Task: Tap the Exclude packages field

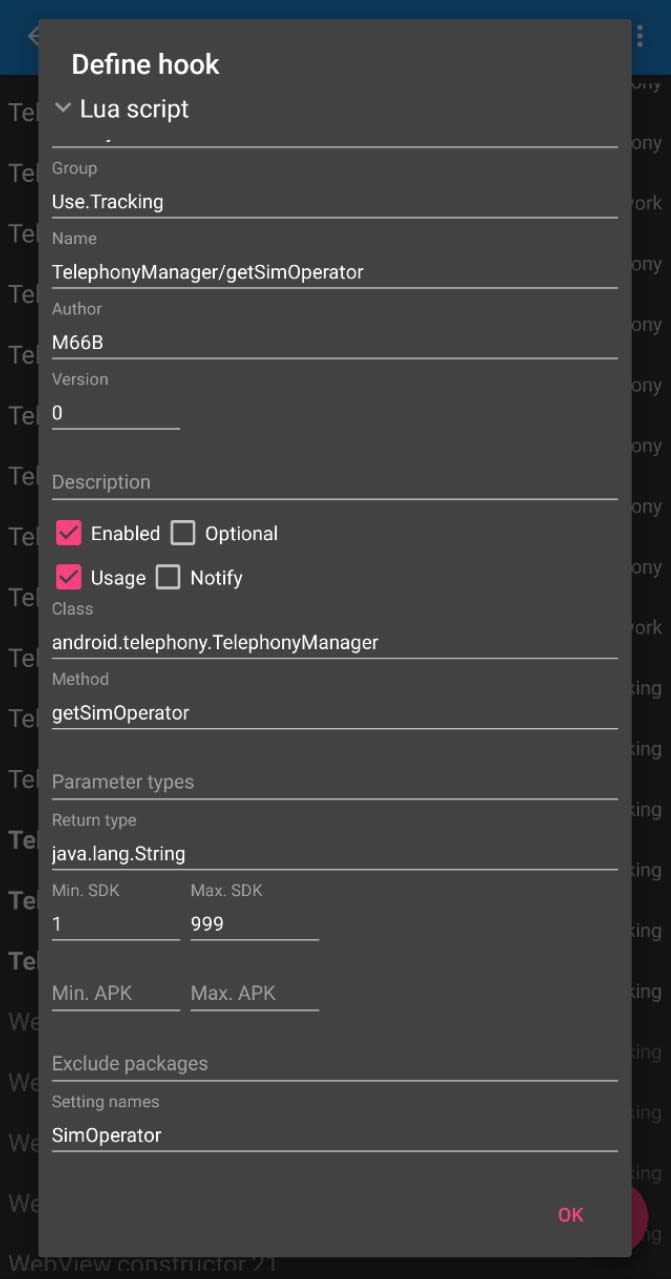Action: pos(334,1064)
